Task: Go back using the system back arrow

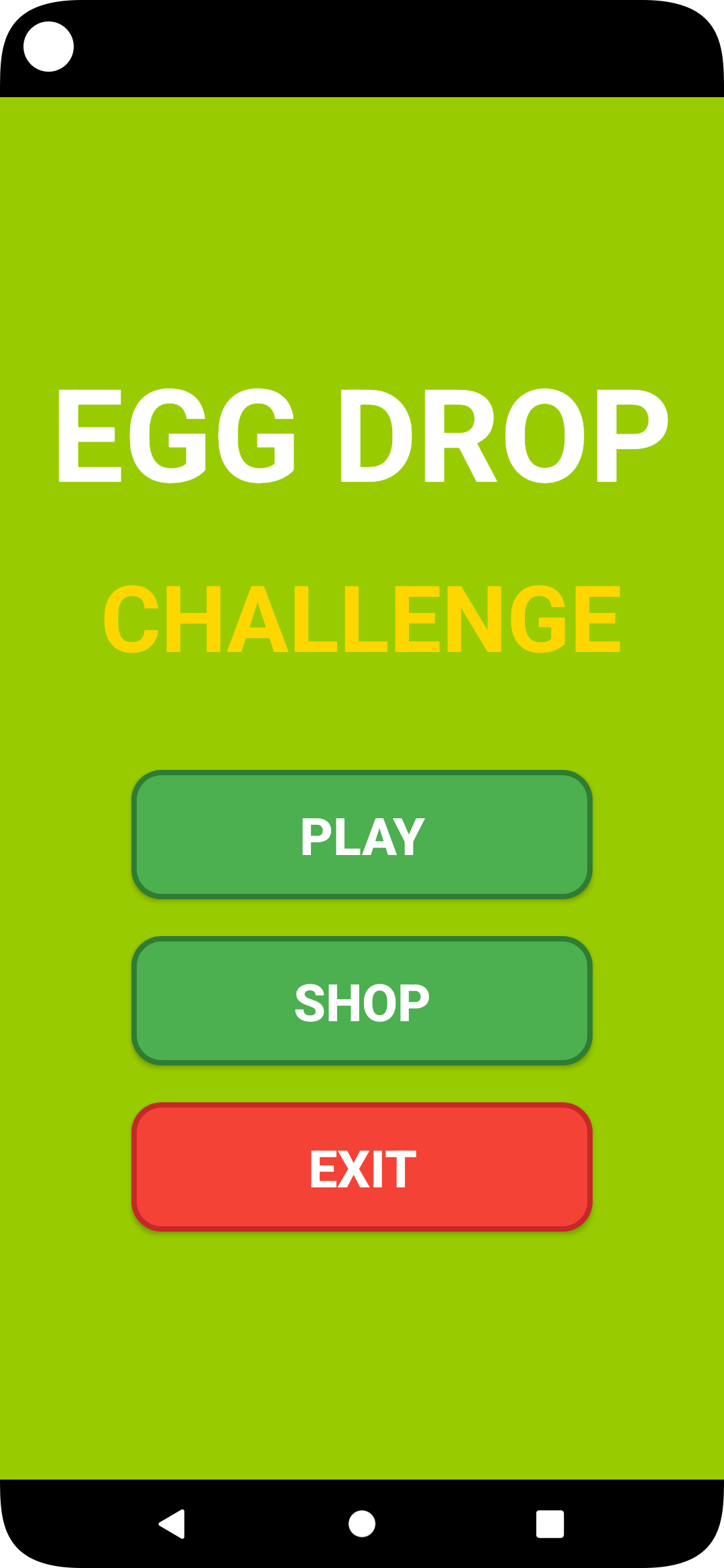Action: (x=172, y=1524)
